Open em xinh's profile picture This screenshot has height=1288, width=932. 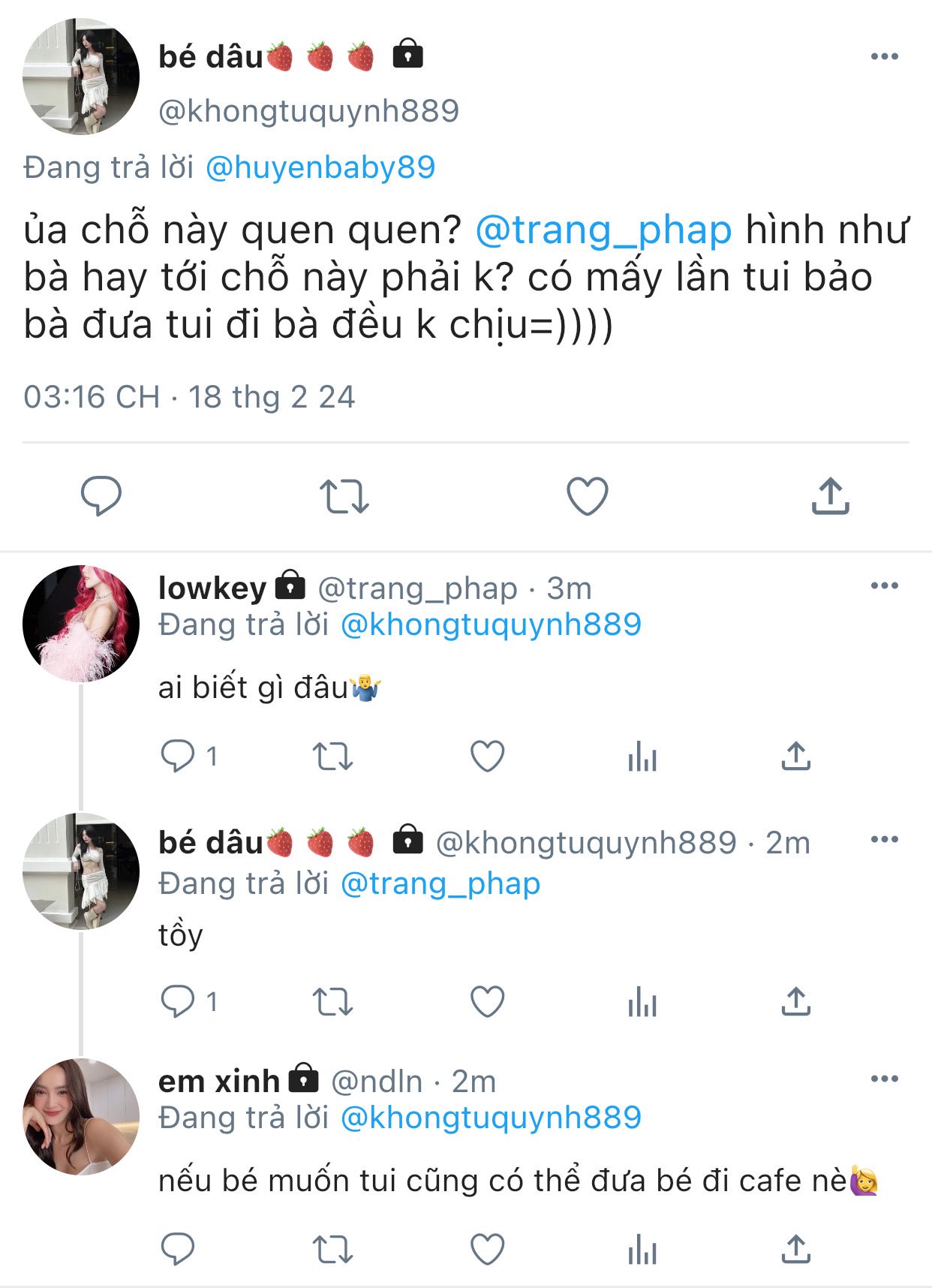[x=81, y=1117]
